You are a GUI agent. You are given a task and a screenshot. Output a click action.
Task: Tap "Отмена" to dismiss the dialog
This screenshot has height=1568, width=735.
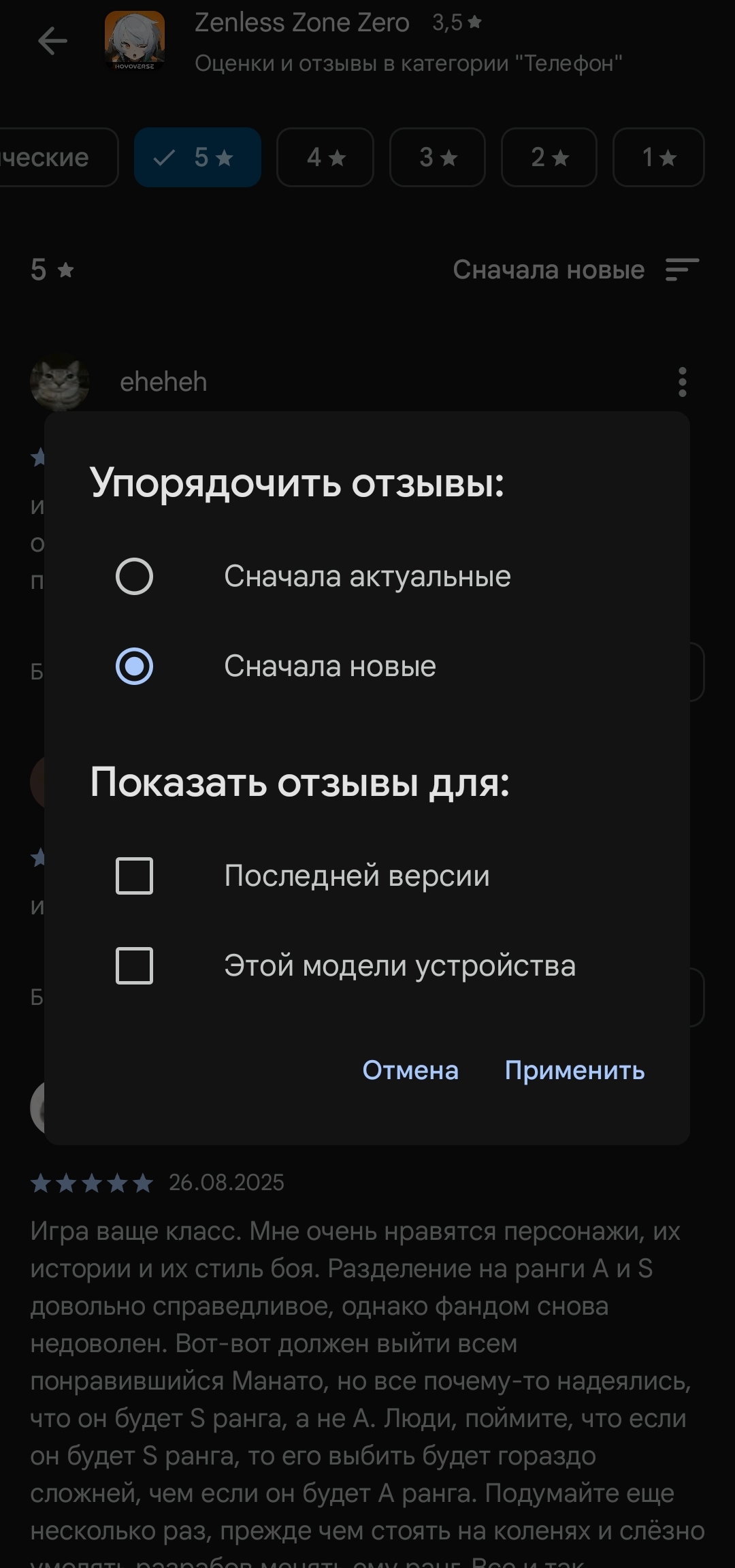click(x=410, y=1070)
